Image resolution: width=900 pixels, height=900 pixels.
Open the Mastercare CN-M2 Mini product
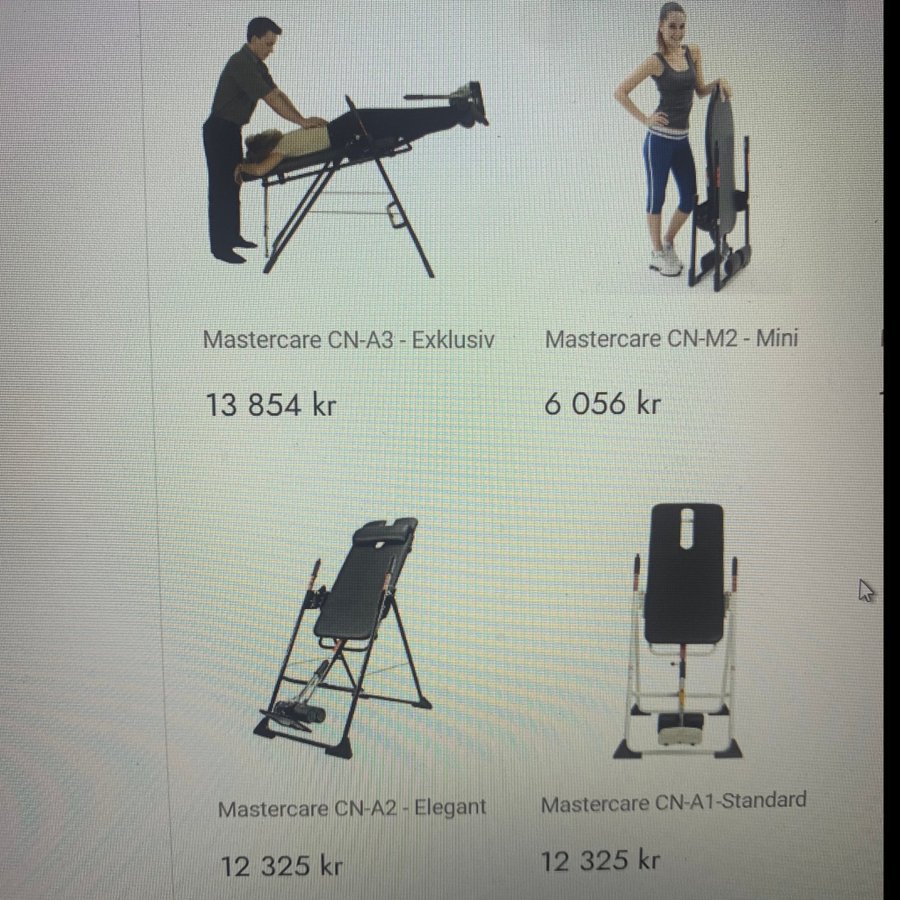point(671,338)
